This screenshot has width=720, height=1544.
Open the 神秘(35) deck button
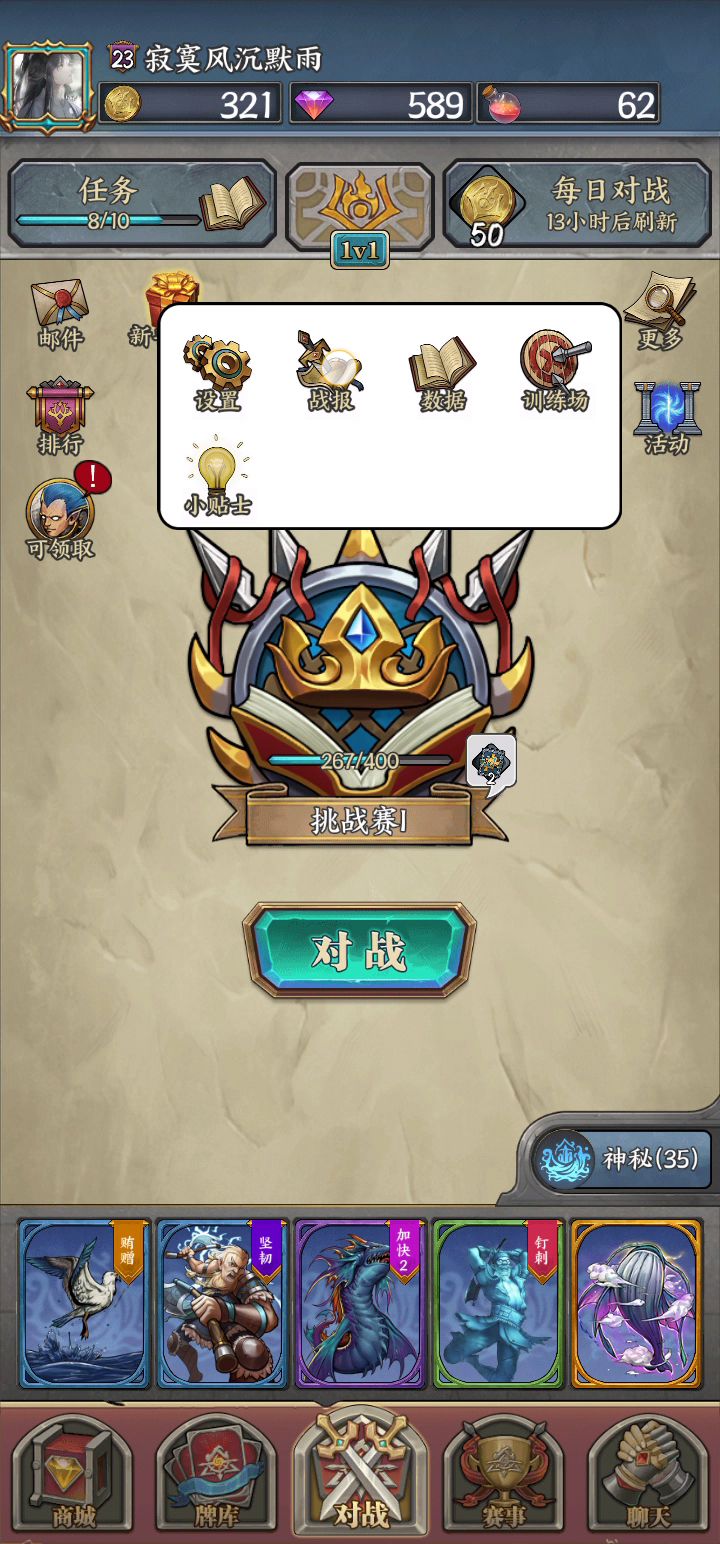click(621, 1160)
